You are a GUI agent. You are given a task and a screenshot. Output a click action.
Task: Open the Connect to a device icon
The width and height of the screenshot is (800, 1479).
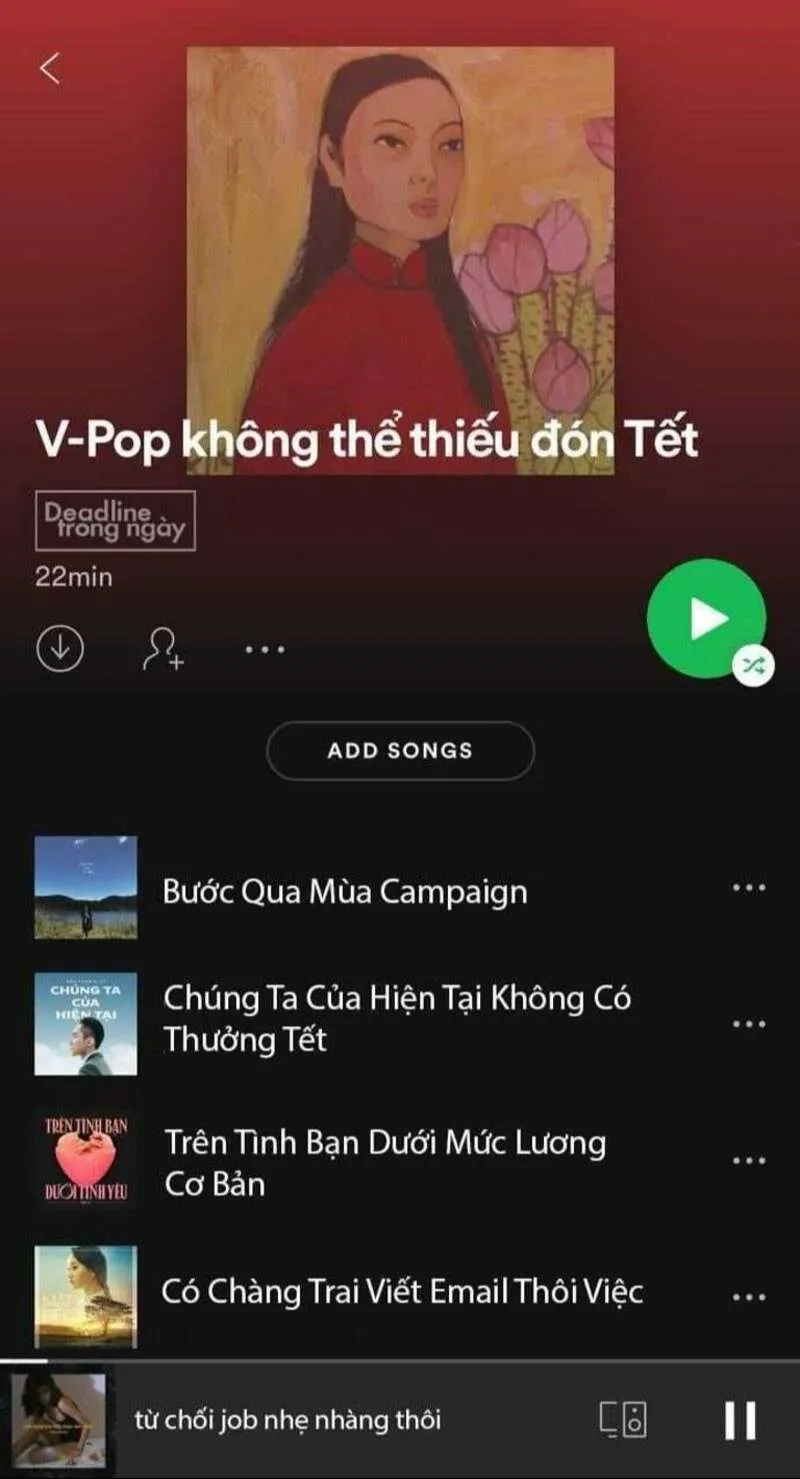(x=620, y=1419)
